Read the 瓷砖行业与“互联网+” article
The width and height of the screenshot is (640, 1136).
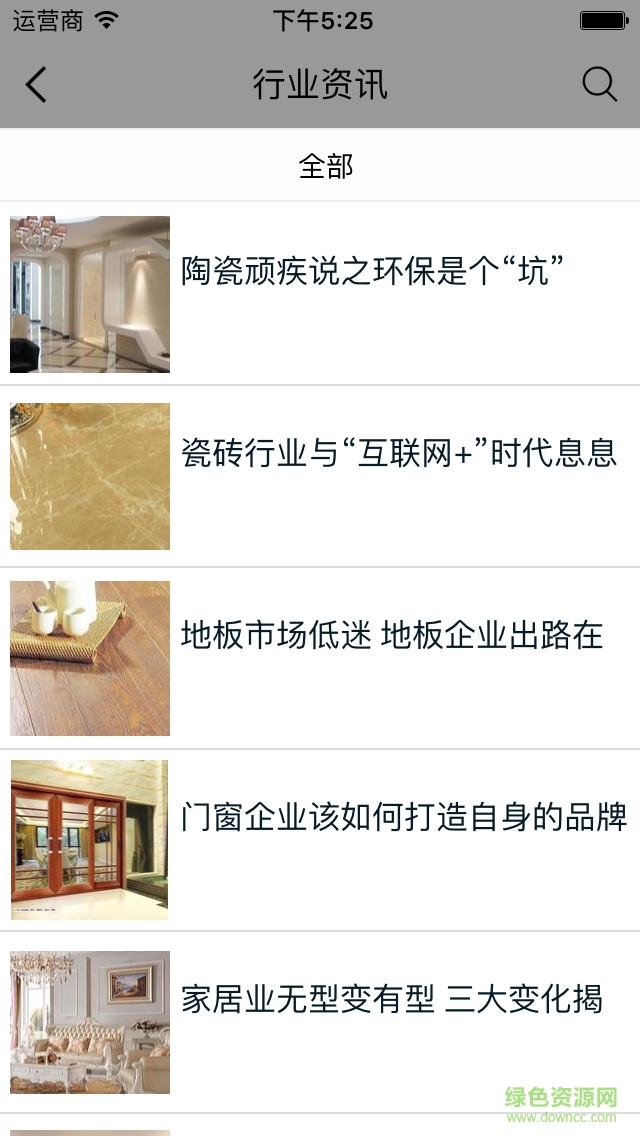pyautogui.click(x=398, y=453)
